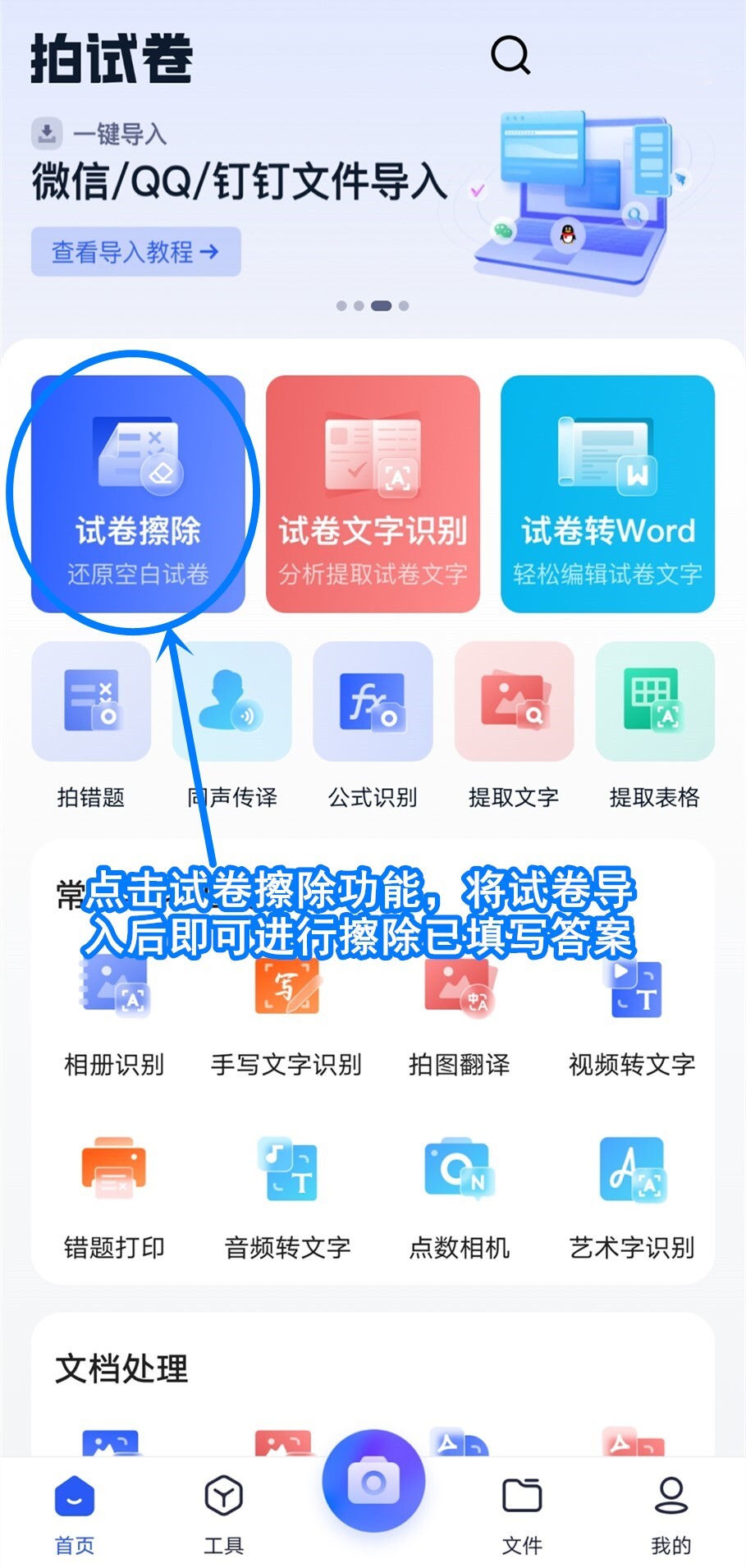This screenshot has height=1568, width=746.
Task: Tap the 查看导入教程 button
Action: pyautogui.click(x=136, y=251)
